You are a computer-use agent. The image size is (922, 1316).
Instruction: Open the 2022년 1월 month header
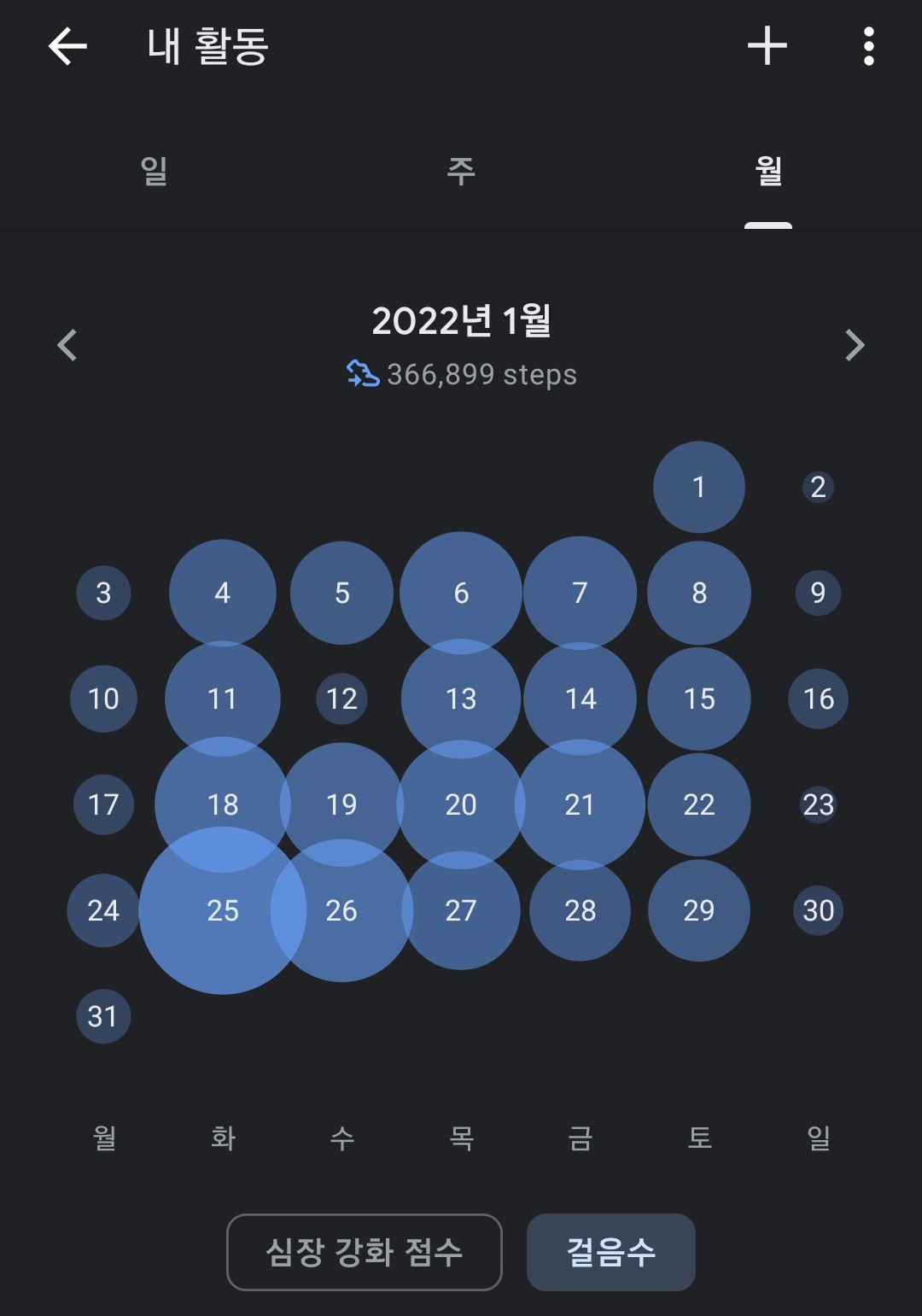(461, 323)
